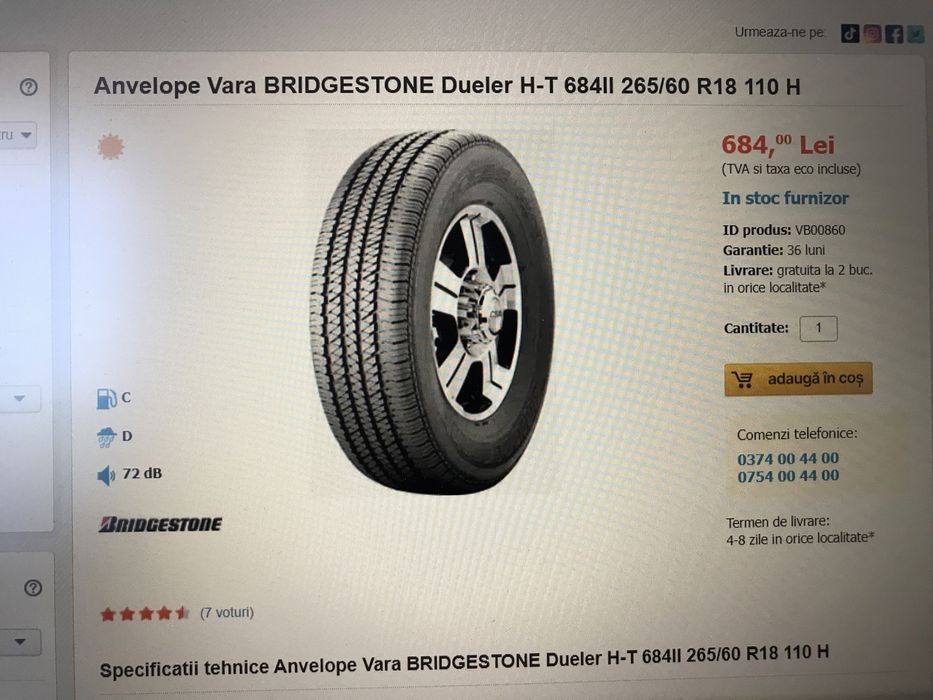Open the TikTok social link
The width and height of the screenshot is (933, 700).
pyautogui.click(x=850, y=33)
